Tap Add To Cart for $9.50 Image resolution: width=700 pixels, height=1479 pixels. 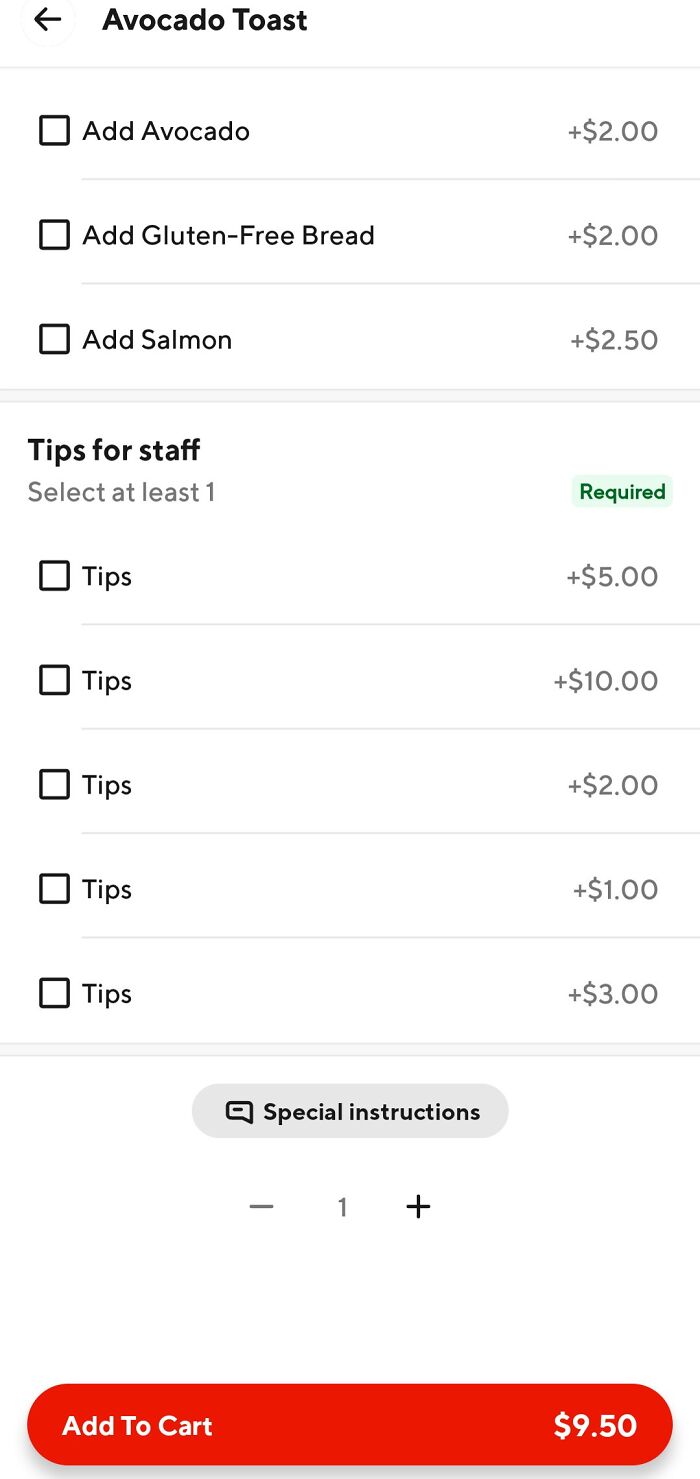tap(350, 1425)
